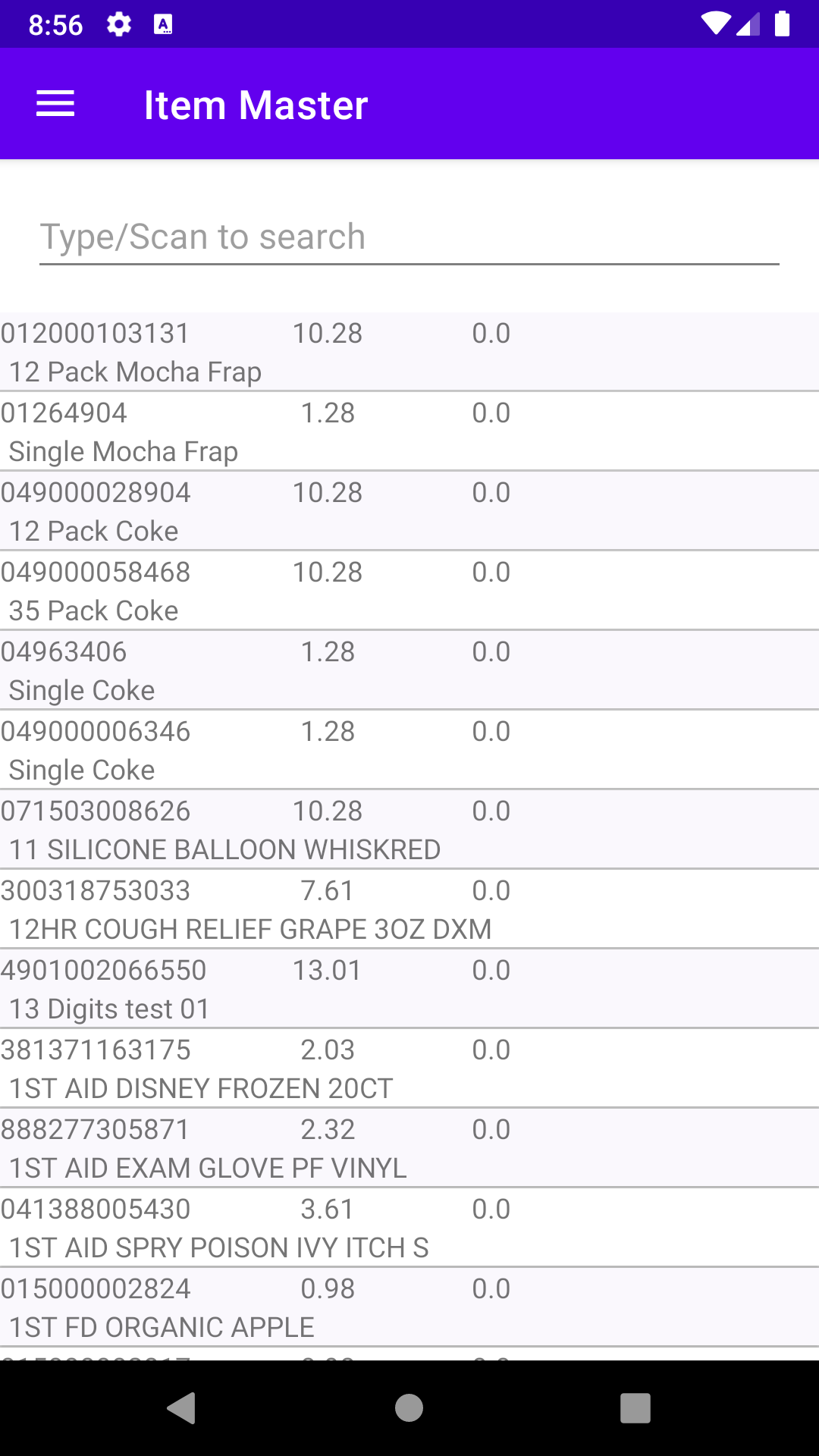Open the 12 Pack Mocha Frap item
Image resolution: width=819 pixels, height=1456 pixels.
point(409,353)
